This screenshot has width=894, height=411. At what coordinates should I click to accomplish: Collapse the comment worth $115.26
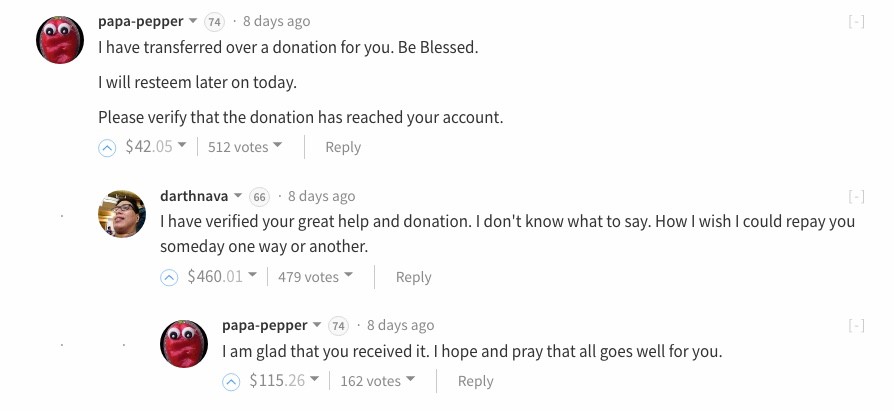tap(856, 326)
